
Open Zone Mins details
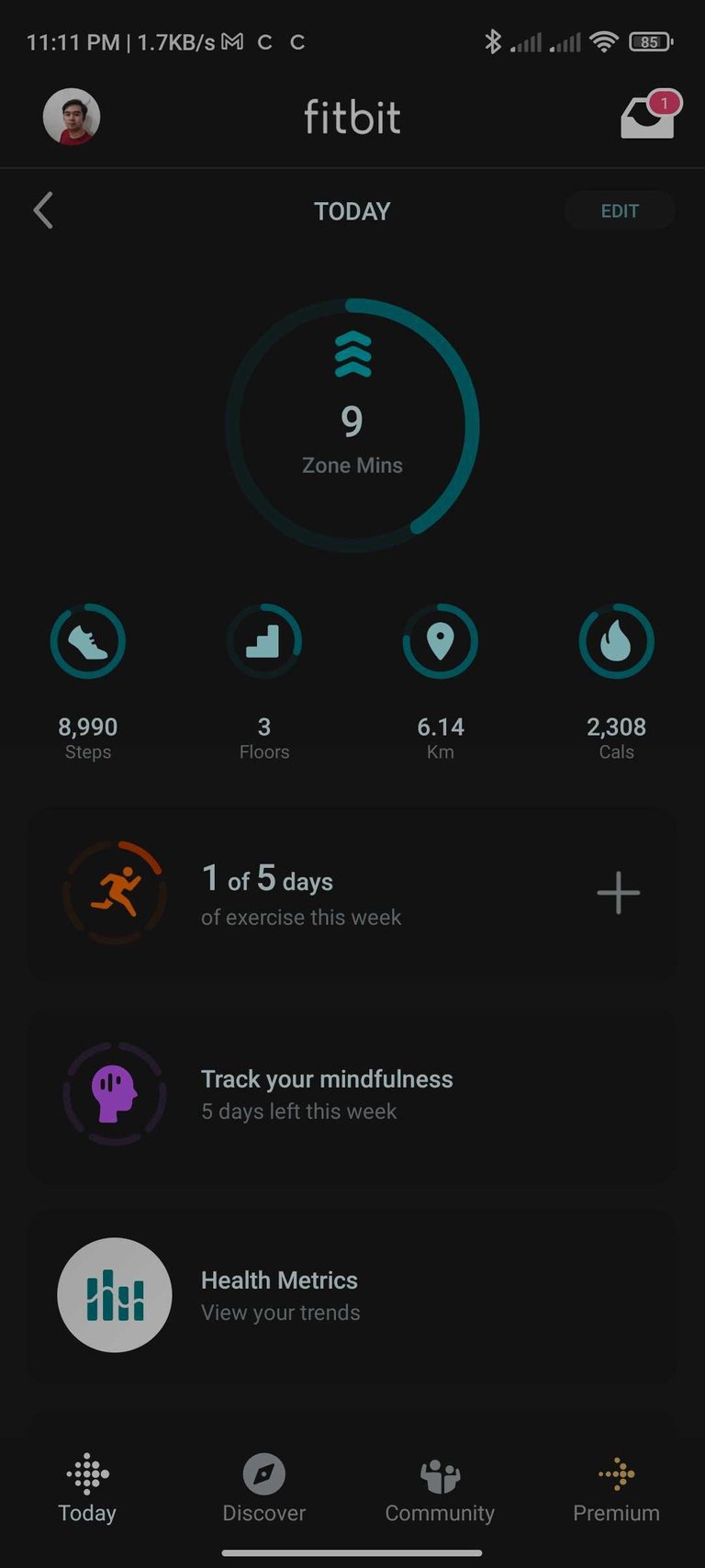pyautogui.click(x=352, y=425)
